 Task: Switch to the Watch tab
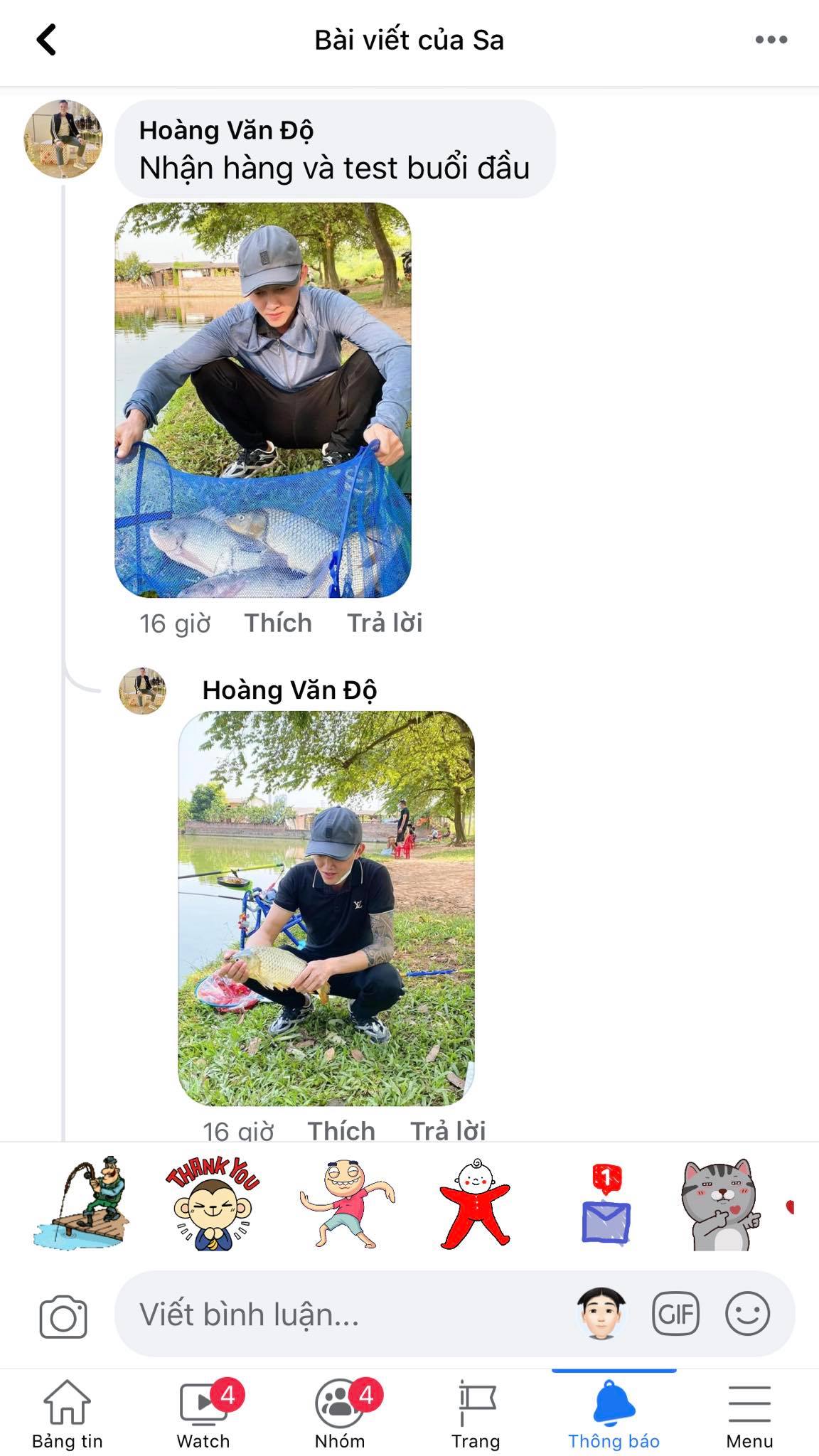coord(204,1414)
